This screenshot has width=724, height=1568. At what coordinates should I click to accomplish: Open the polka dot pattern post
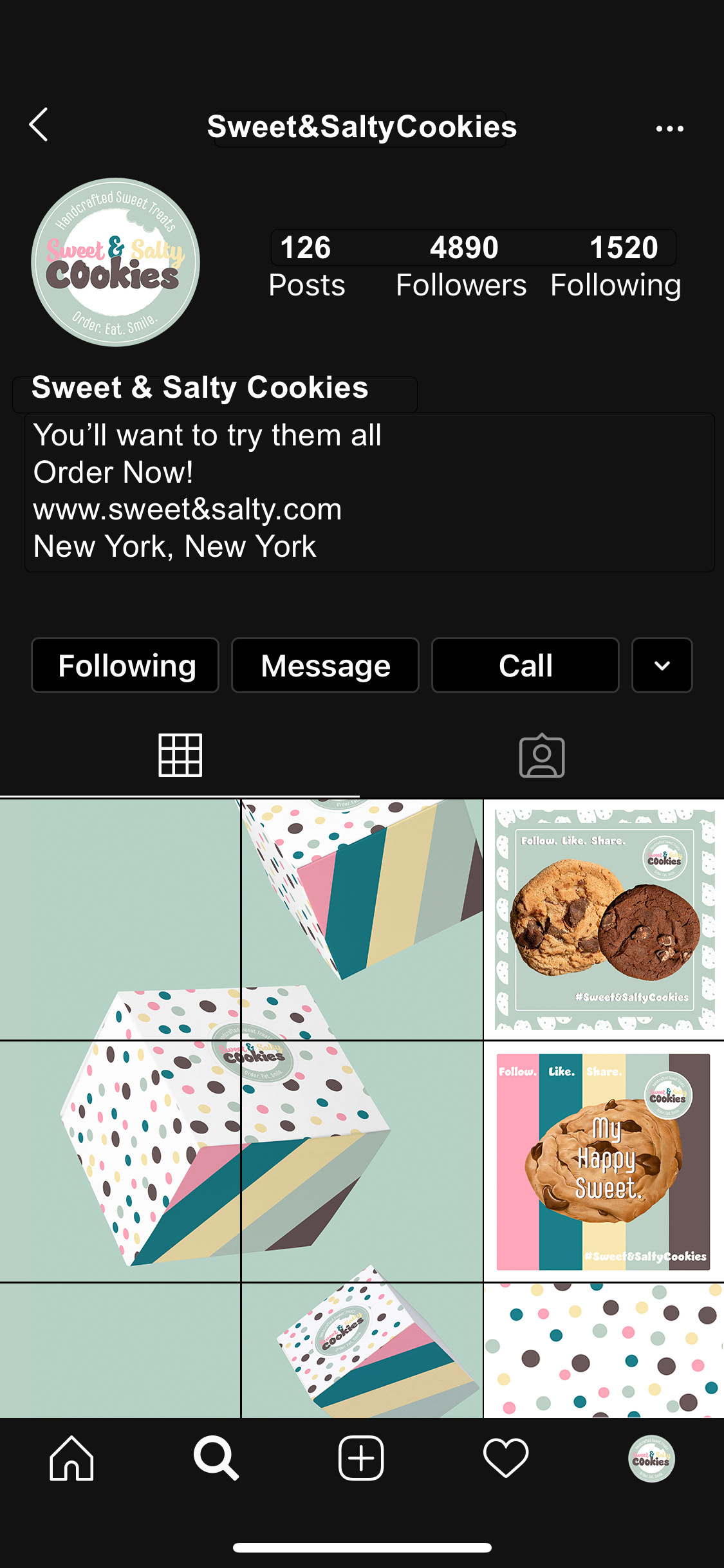pos(604,1350)
